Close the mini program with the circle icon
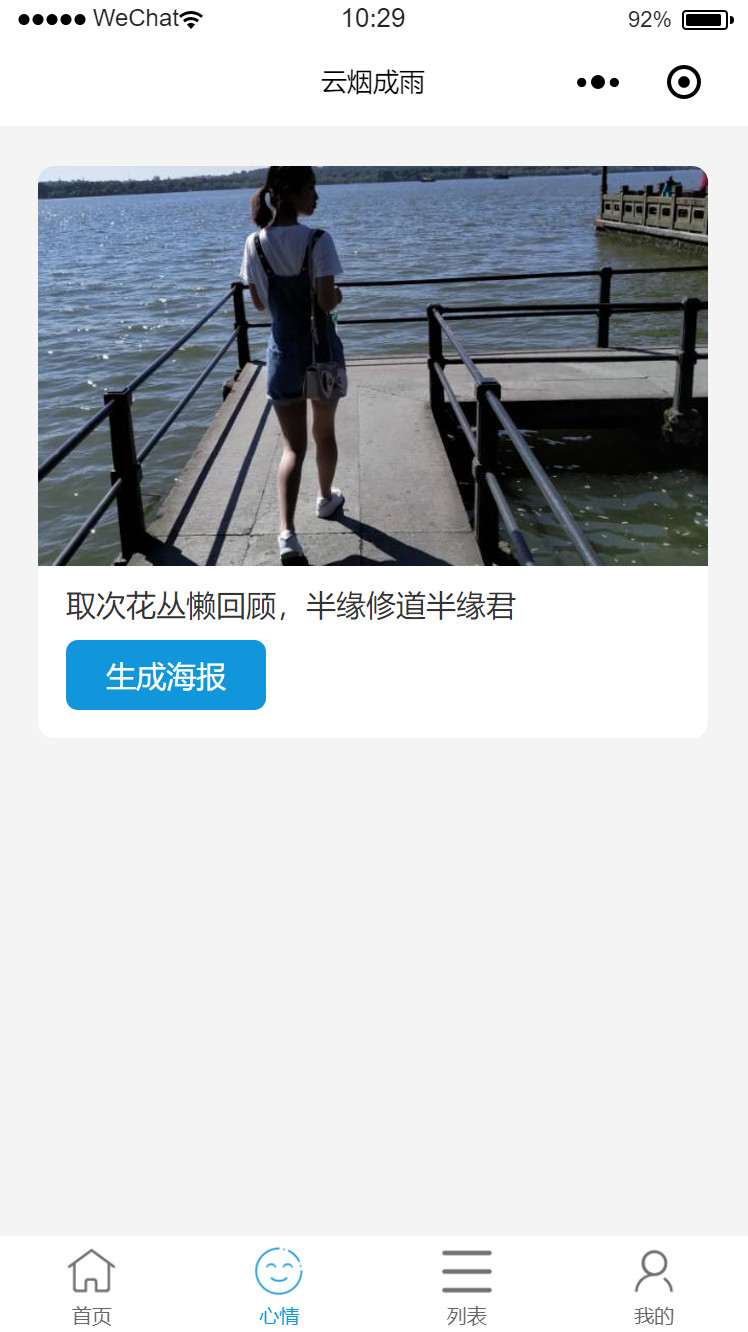This screenshot has height=1332, width=748. (684, 82)
